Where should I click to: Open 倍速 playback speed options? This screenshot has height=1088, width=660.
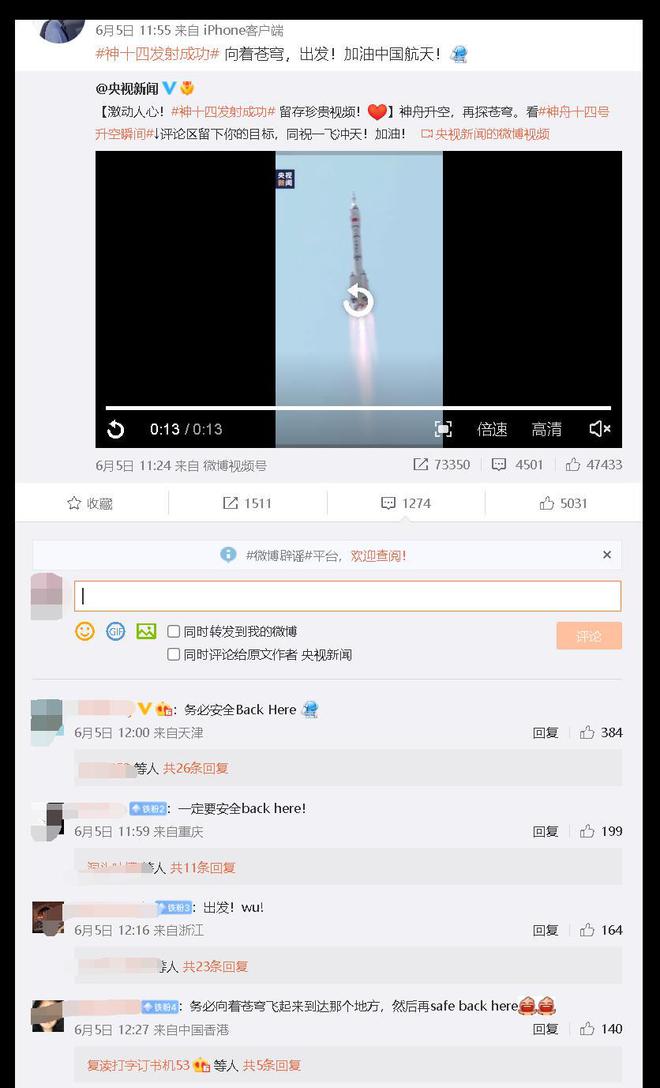(492, 429)
